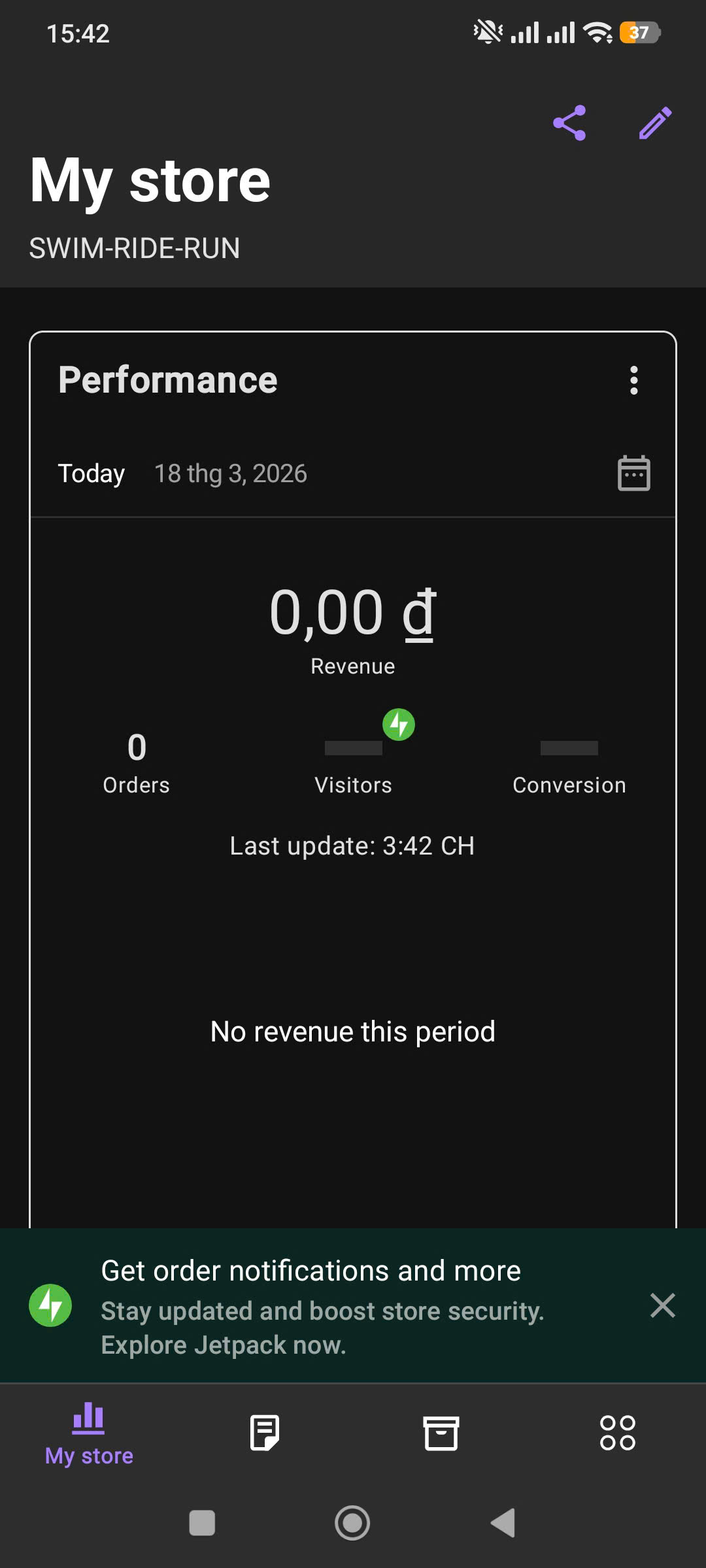The height and width of the screenshot is (1568, 706).
Task: Switch to the Orders tab
Action: [x=265, y=1433]
